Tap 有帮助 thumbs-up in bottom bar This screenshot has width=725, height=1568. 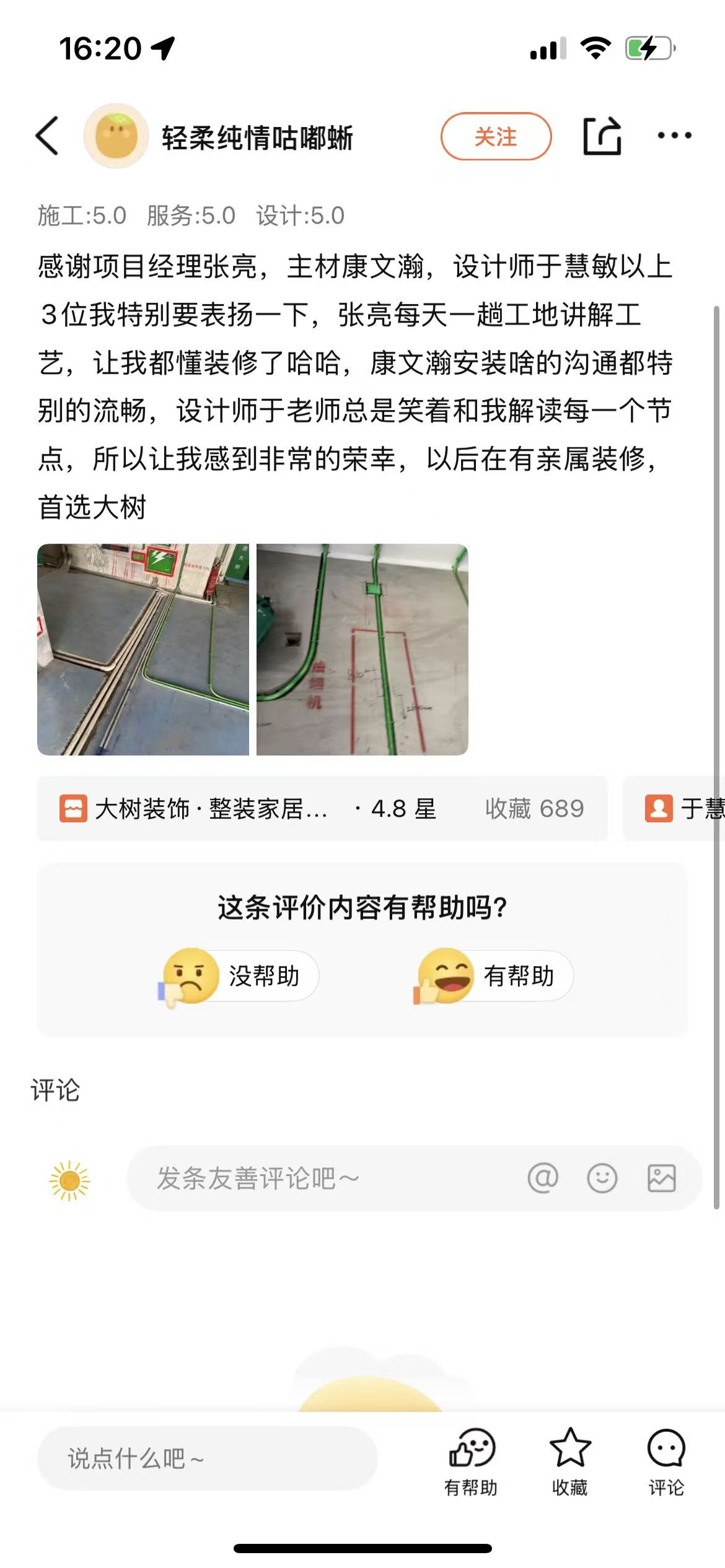(471, 1460)
